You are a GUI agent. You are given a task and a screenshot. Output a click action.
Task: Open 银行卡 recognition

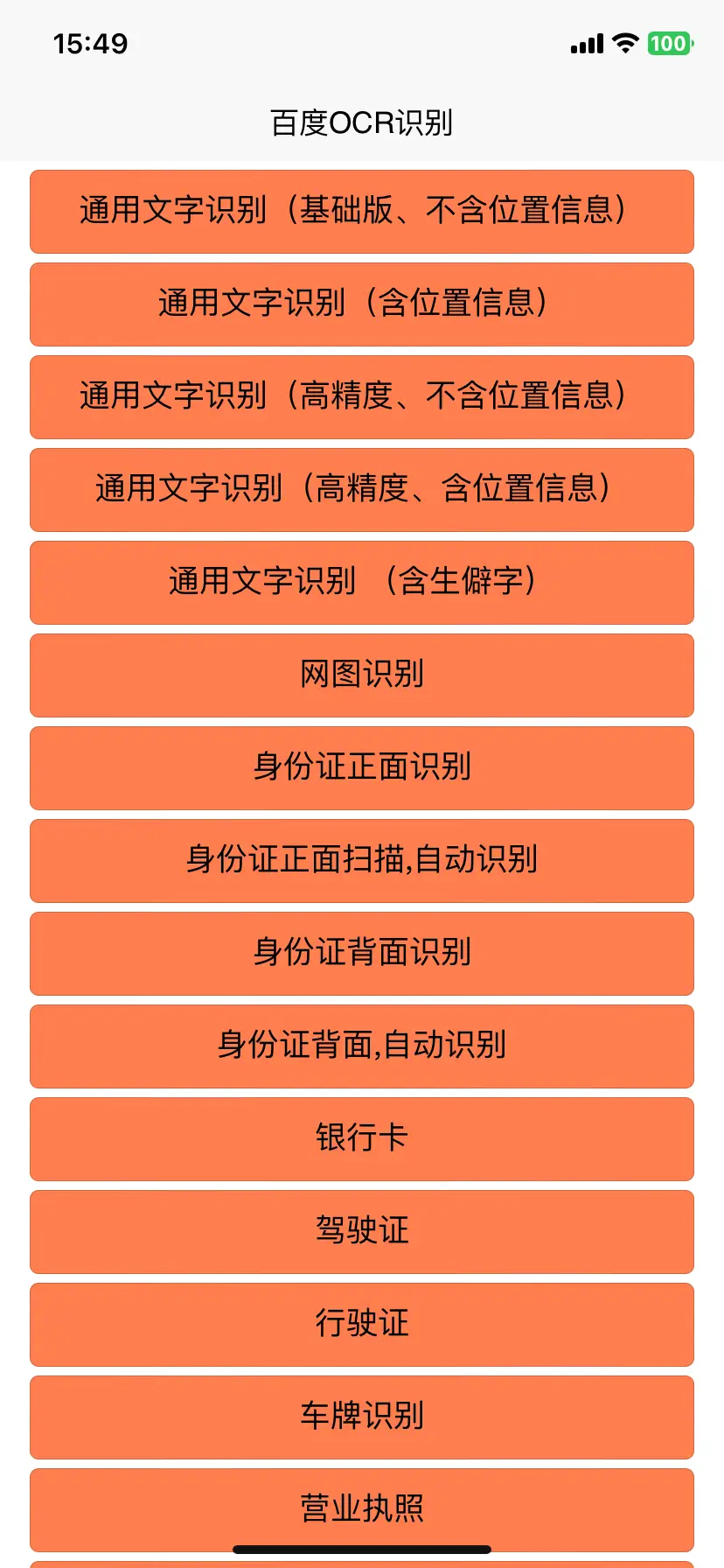[x=362, y=1139]
